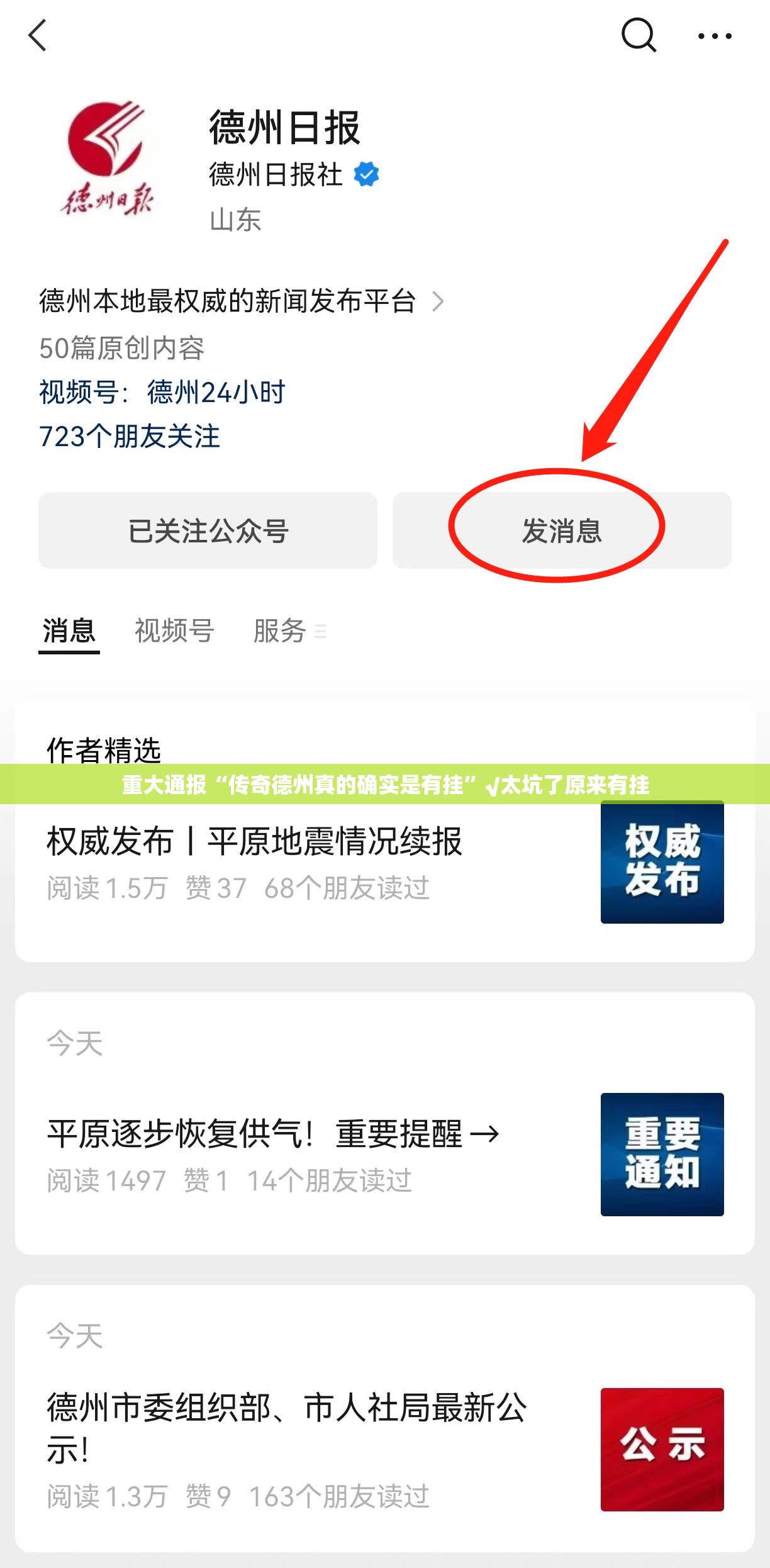This screenshot has width=770, height=1568.
Task: Open search at the top right
Action: point(638,35)
